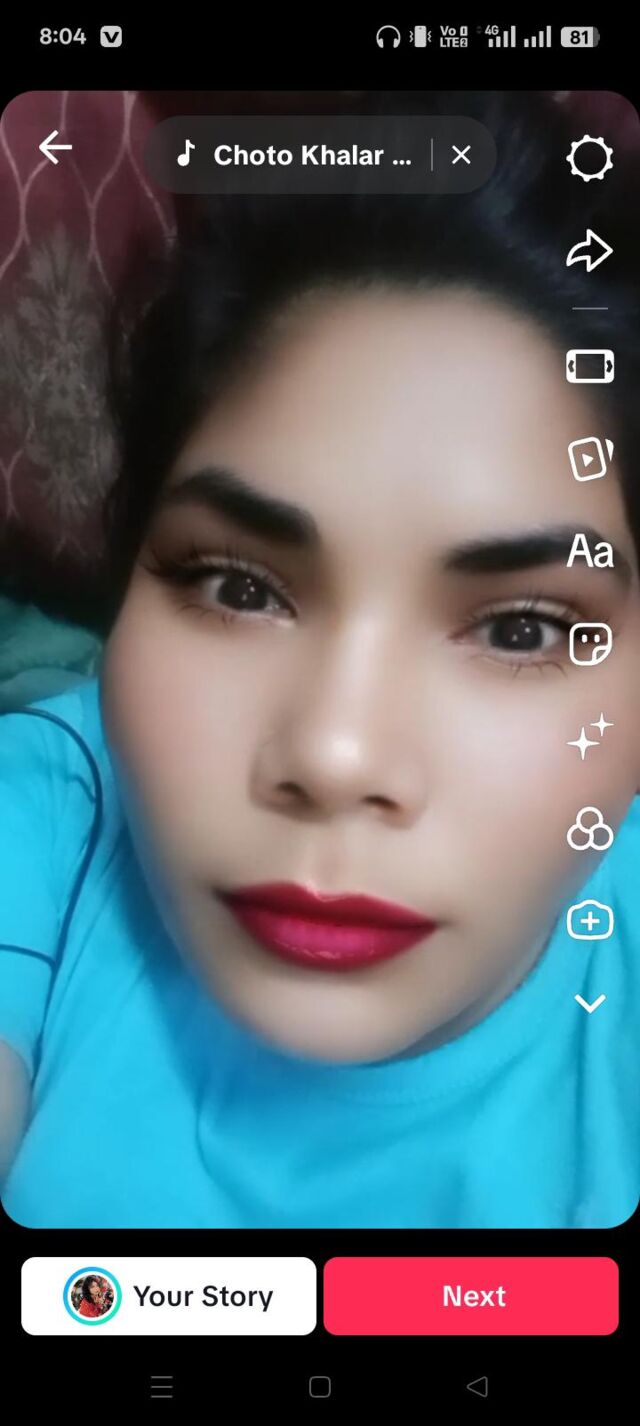Image resolution: width=640 pixels, height=1426 pixels.
Task: Continue with the Next button
Action: [471, 1295]
